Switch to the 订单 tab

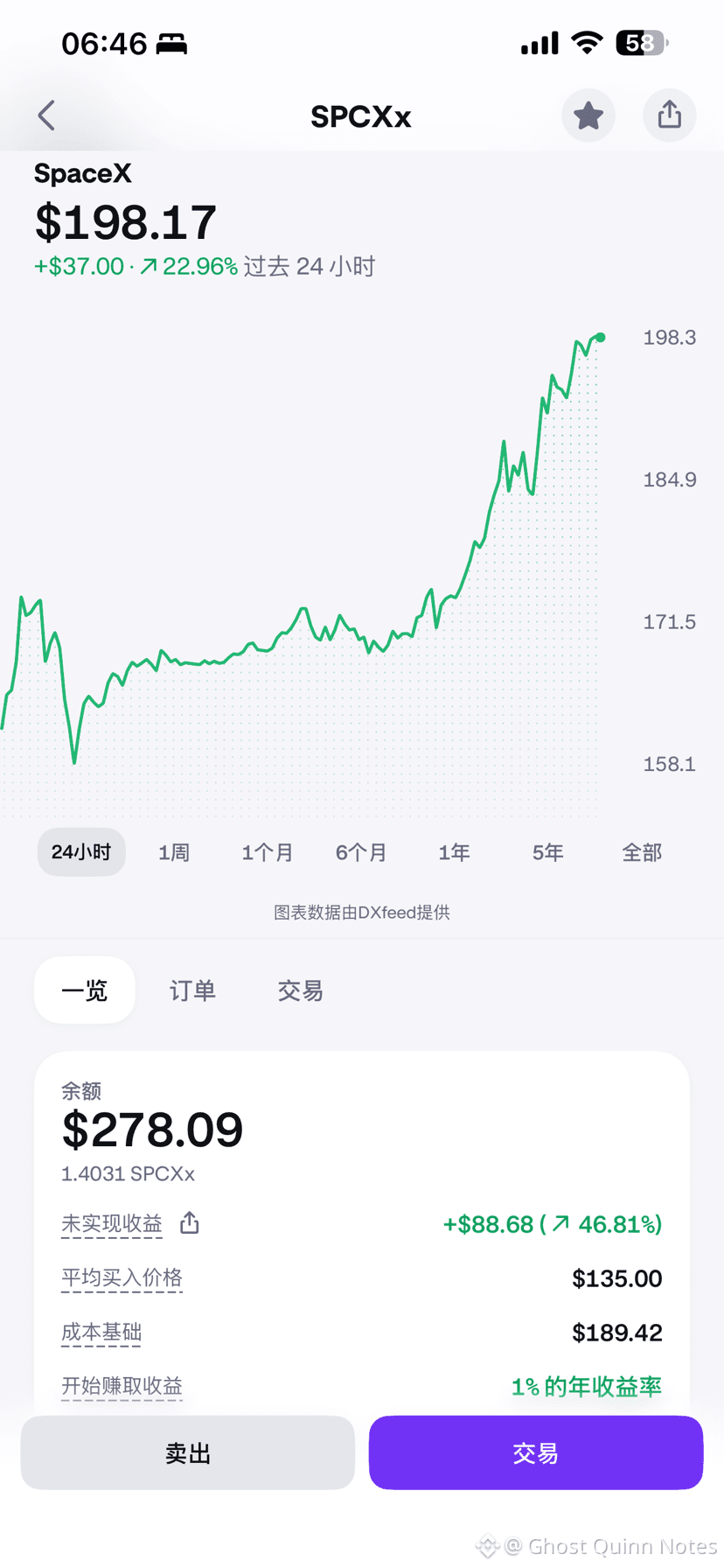point(192,990)
